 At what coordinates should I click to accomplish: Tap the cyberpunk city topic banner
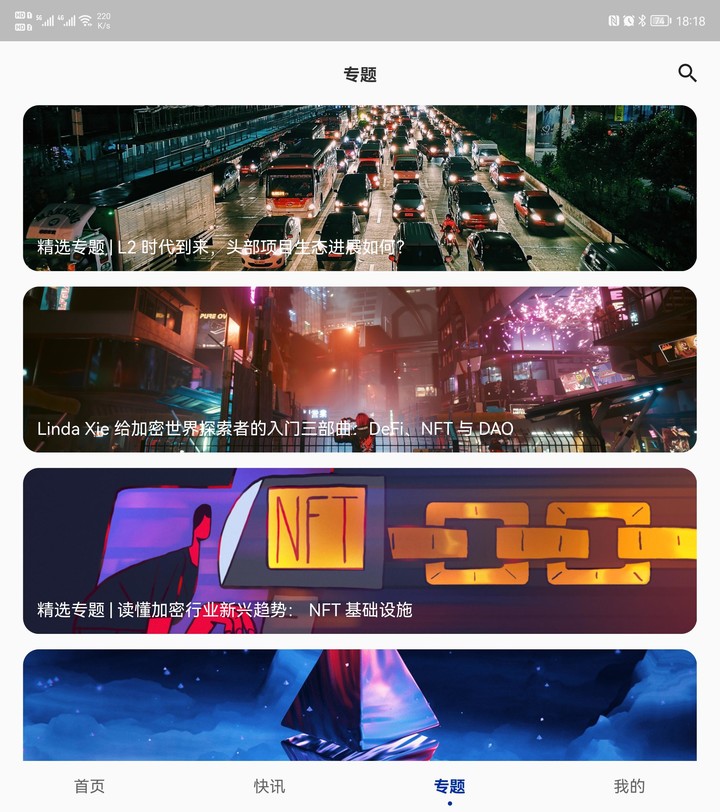(360, 350)
